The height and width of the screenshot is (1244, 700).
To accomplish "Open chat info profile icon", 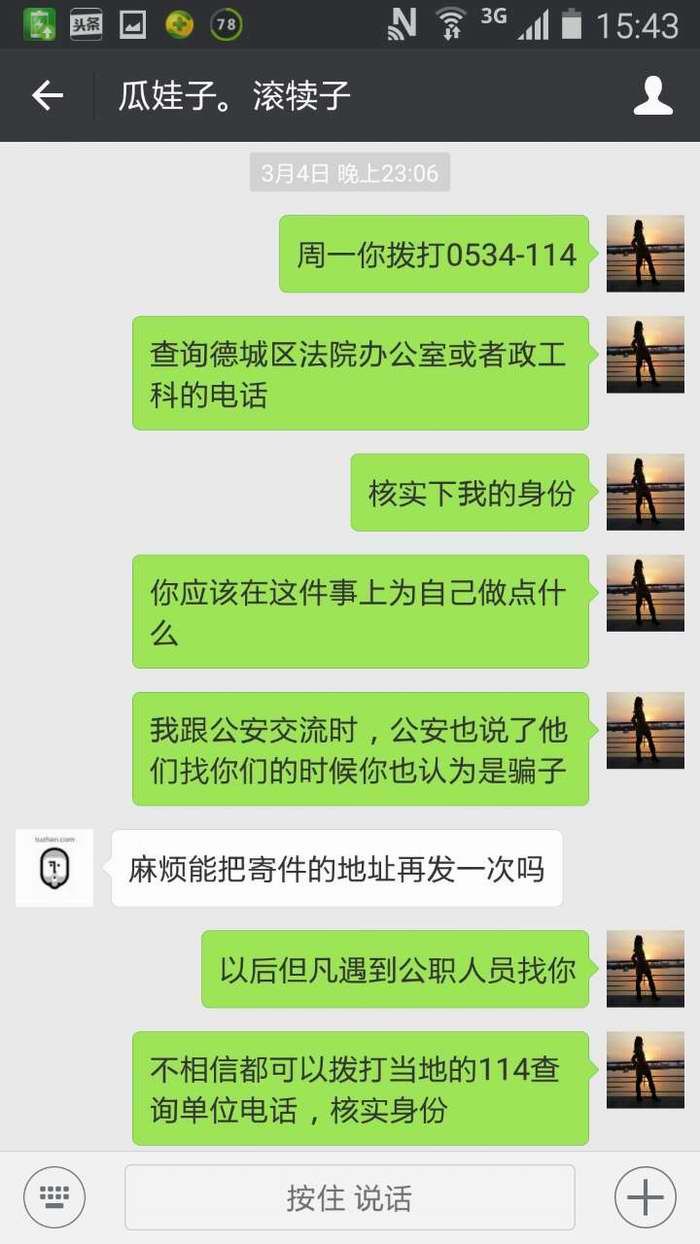I will [x=653, y=96].
